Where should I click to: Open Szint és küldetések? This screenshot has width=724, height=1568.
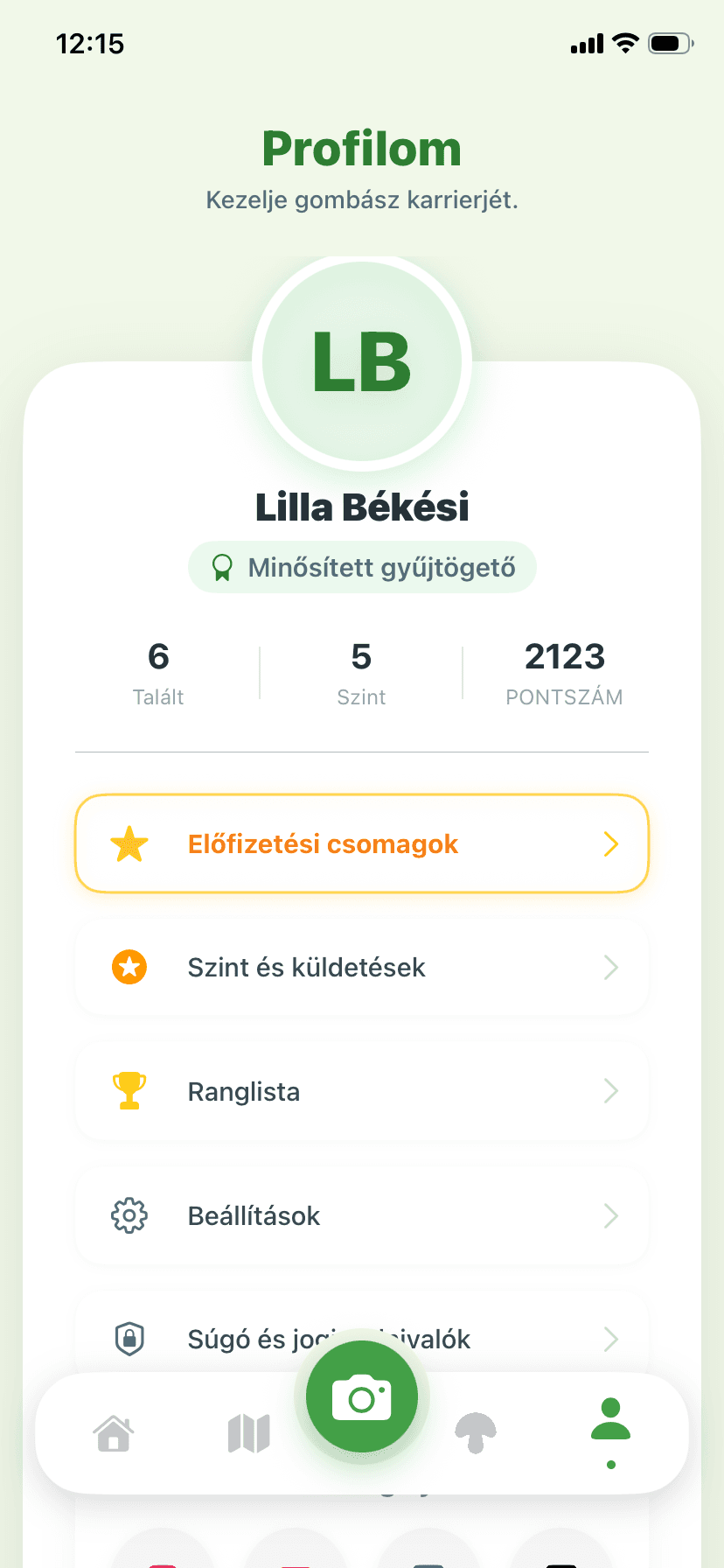(362, 967)
